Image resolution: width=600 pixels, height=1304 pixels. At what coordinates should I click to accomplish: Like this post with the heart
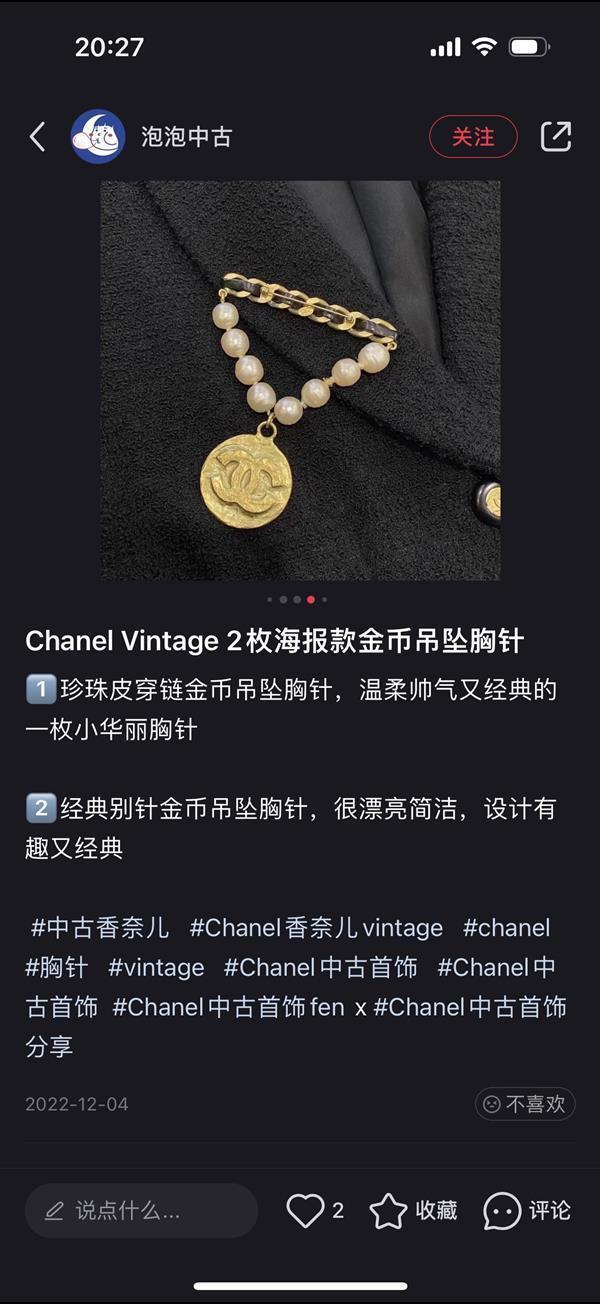[x=305, y=1211]
